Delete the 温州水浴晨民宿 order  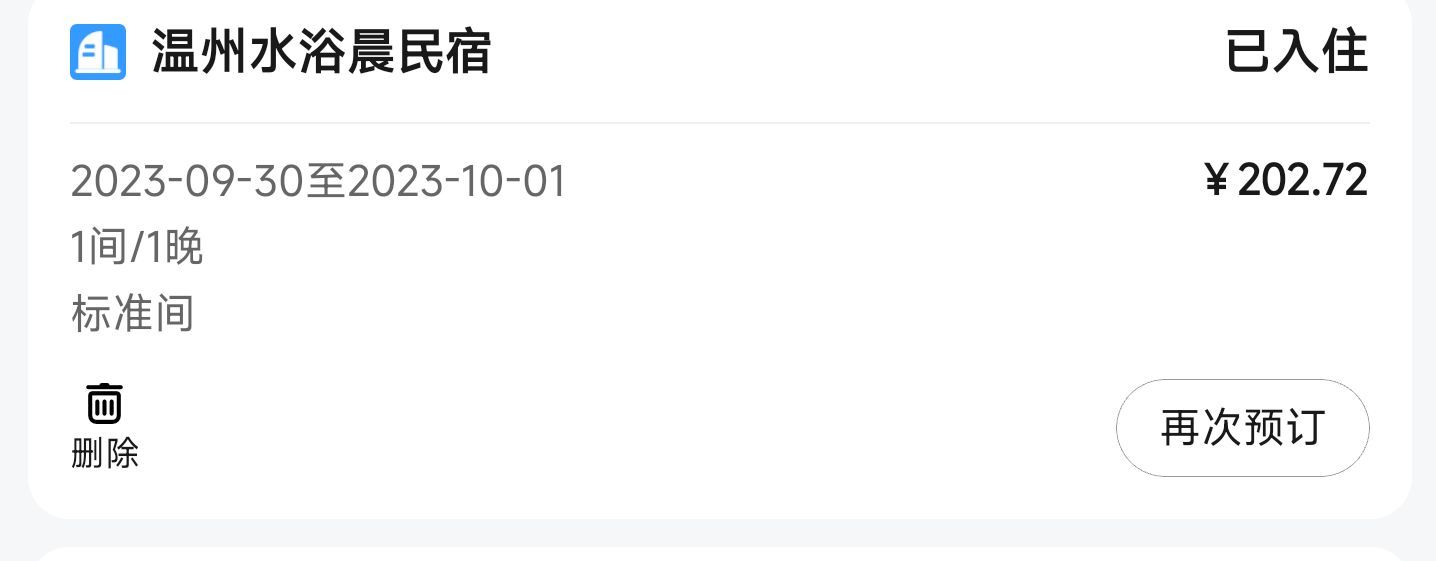pos(104,424)
